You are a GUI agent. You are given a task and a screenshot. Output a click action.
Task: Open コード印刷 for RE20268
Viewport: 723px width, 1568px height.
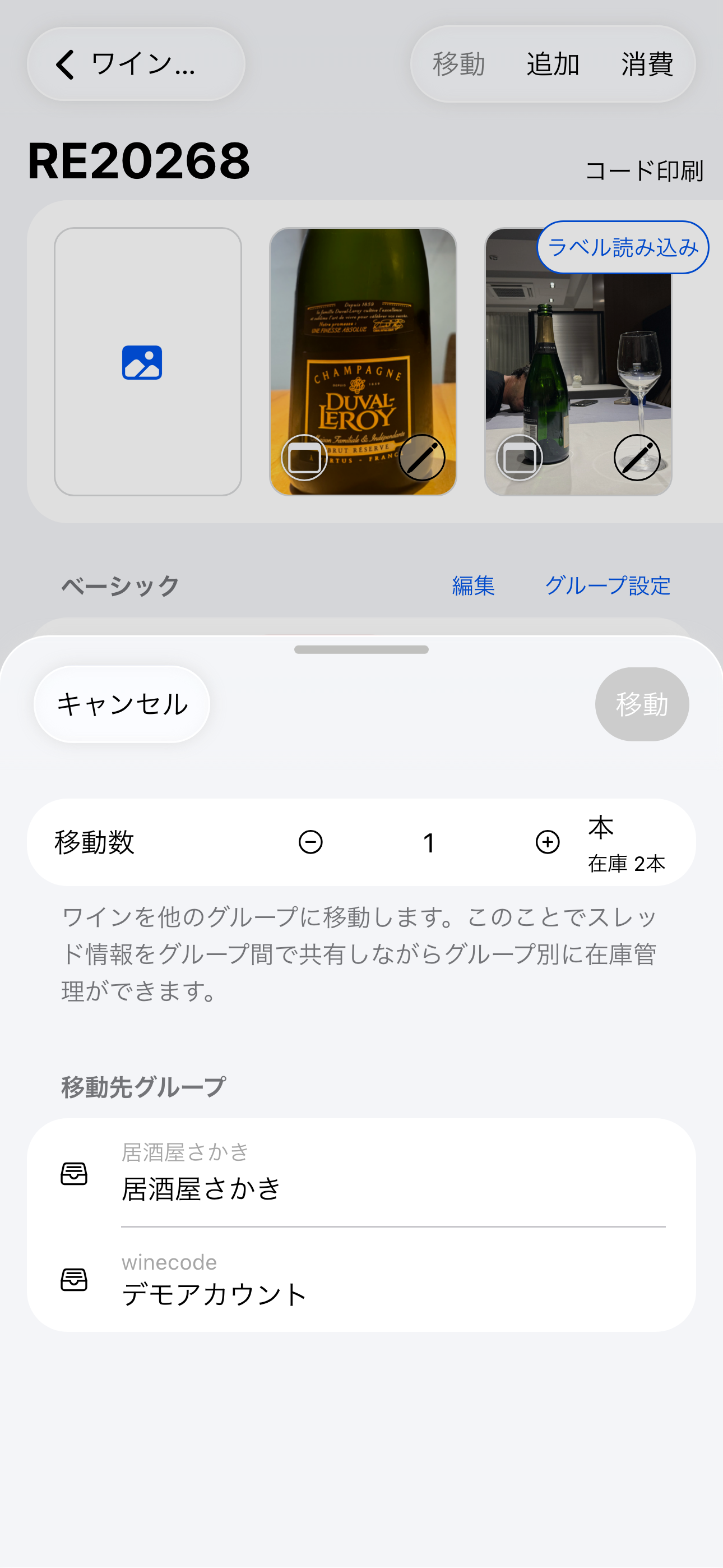pyautogui.click(x=643, y=171)
